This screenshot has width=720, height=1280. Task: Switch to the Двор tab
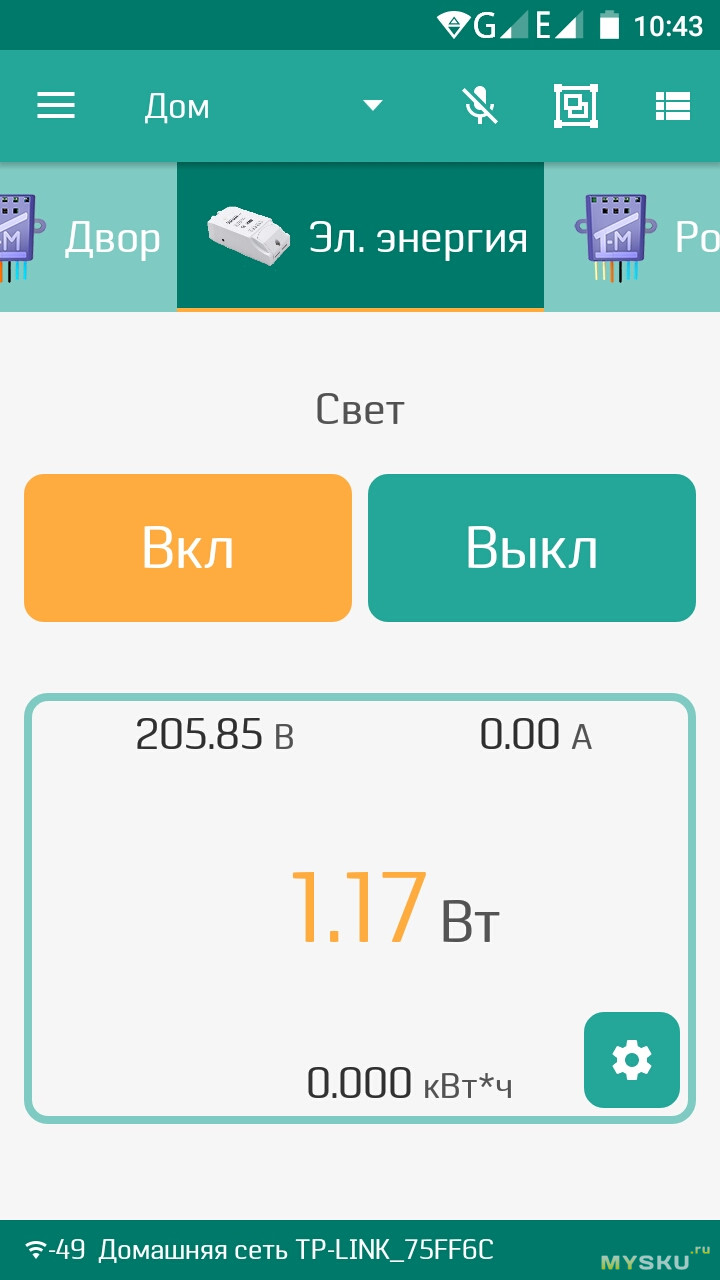click(x=88, y=237)
